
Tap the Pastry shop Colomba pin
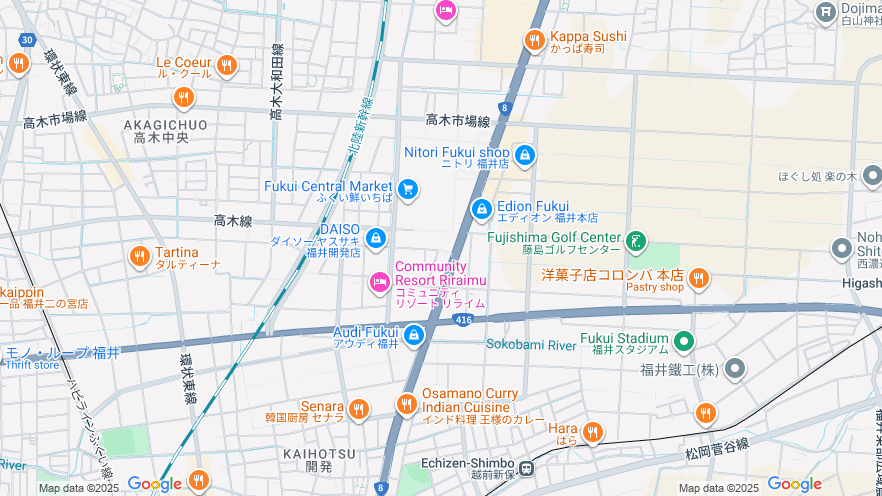click(698, 278)
